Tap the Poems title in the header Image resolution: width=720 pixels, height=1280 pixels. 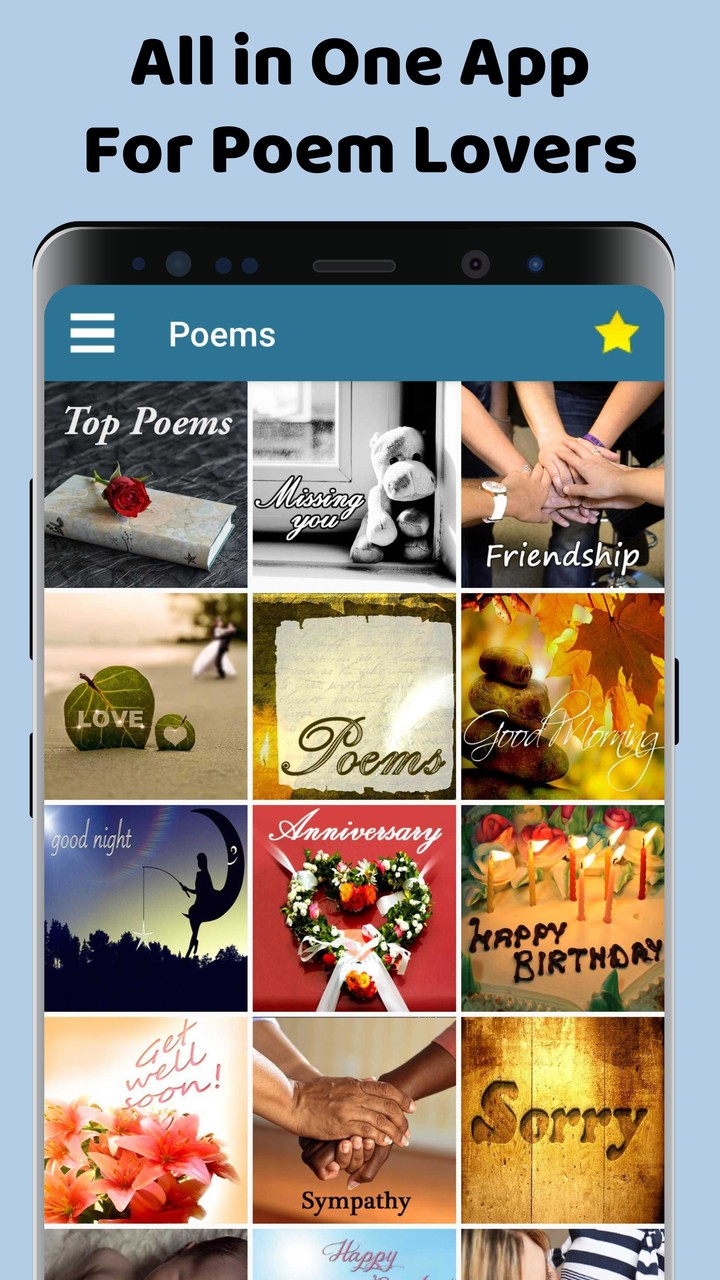(x=222, y=335)
